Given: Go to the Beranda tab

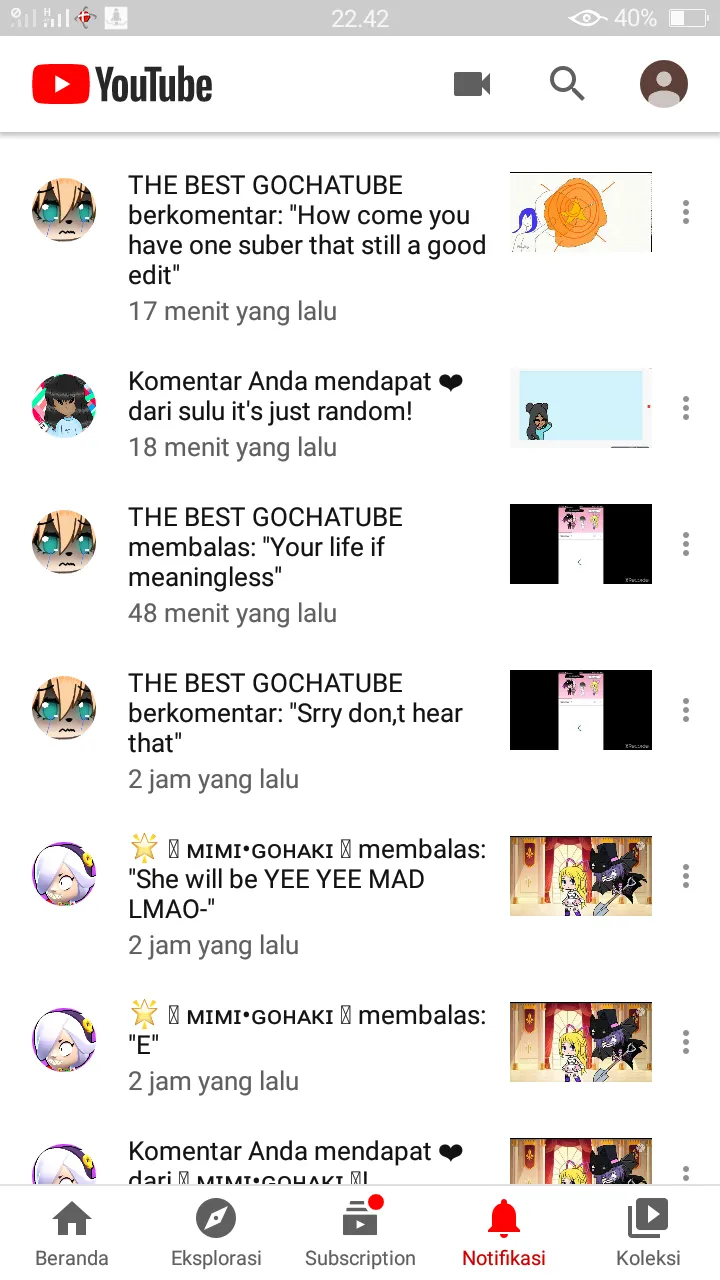Looking at the screenshot, I should click(x=72, y=1234).
